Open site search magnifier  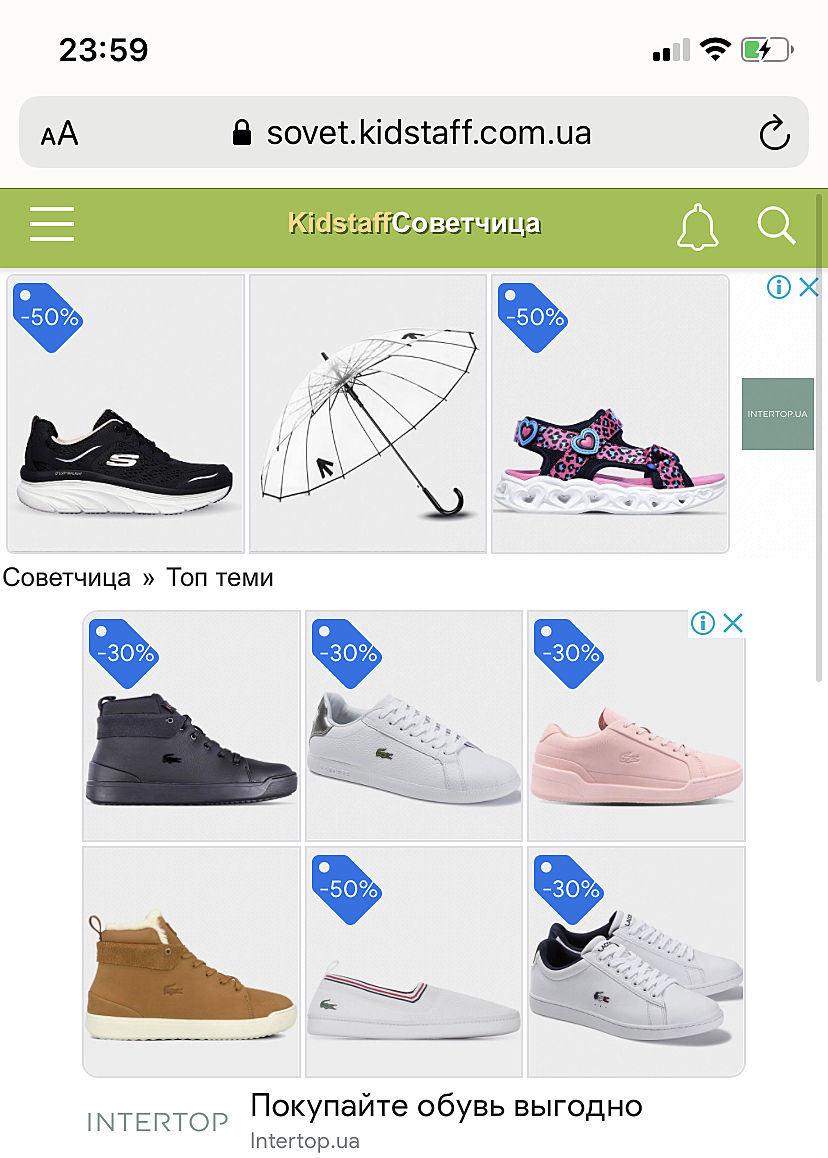pos(776,226)
